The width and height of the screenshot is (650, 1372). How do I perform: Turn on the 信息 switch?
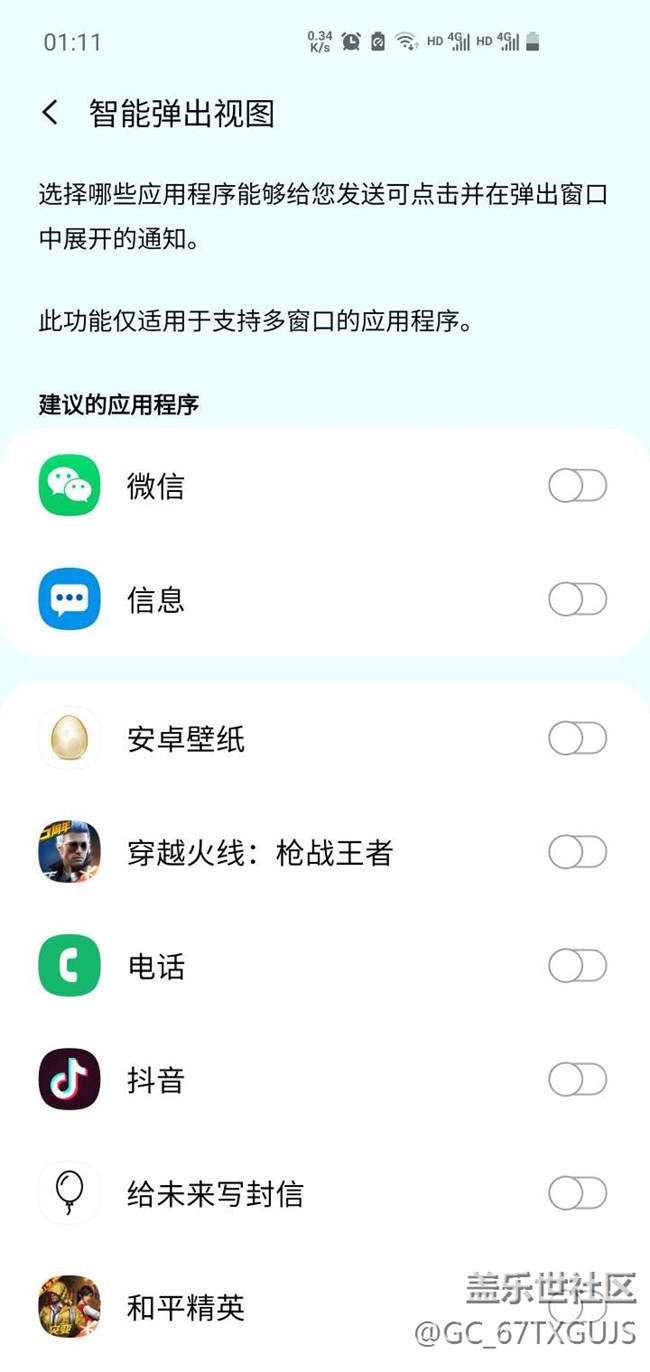(577, 600)
